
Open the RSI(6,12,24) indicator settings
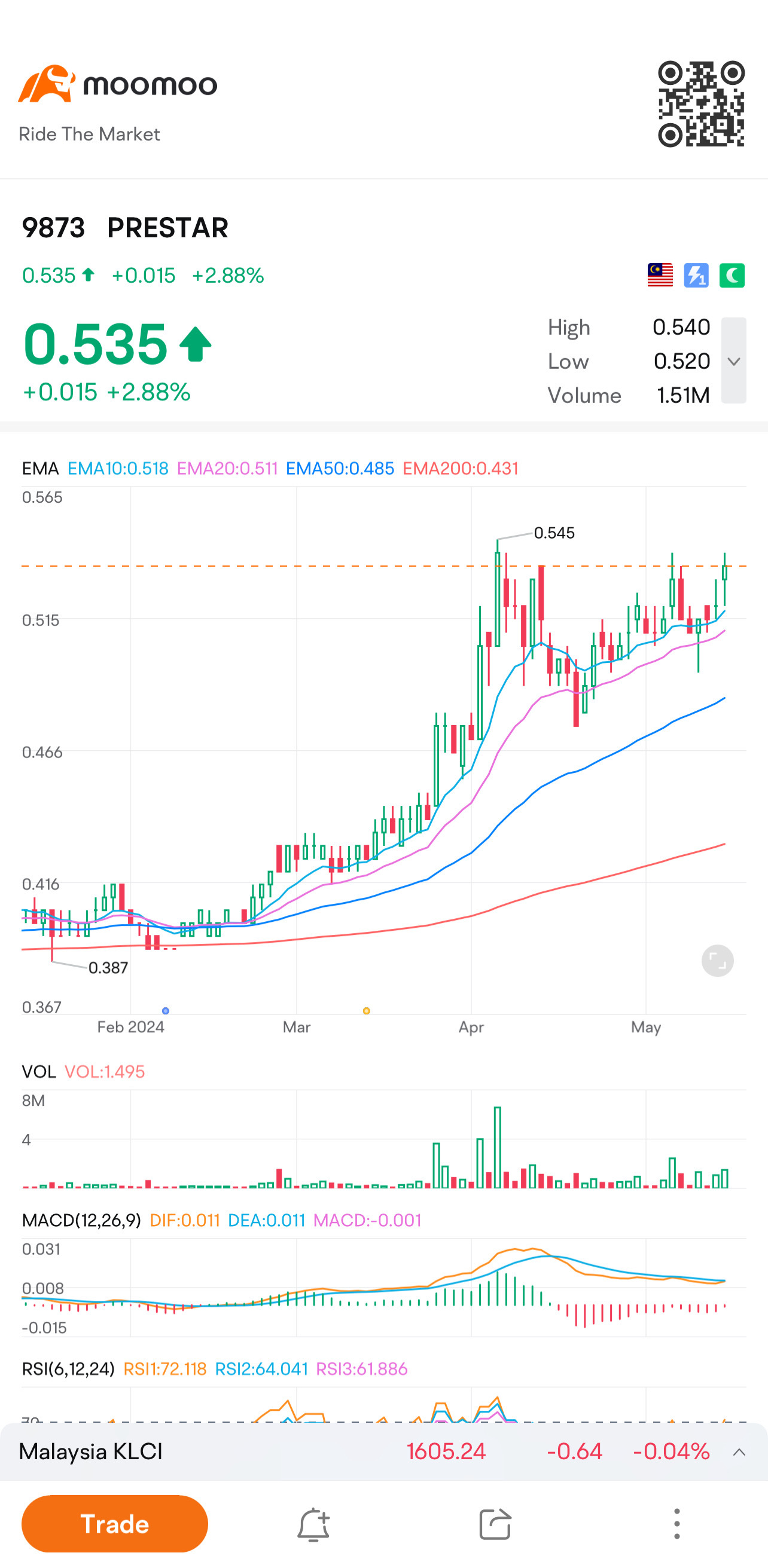tap(68, 1369)
